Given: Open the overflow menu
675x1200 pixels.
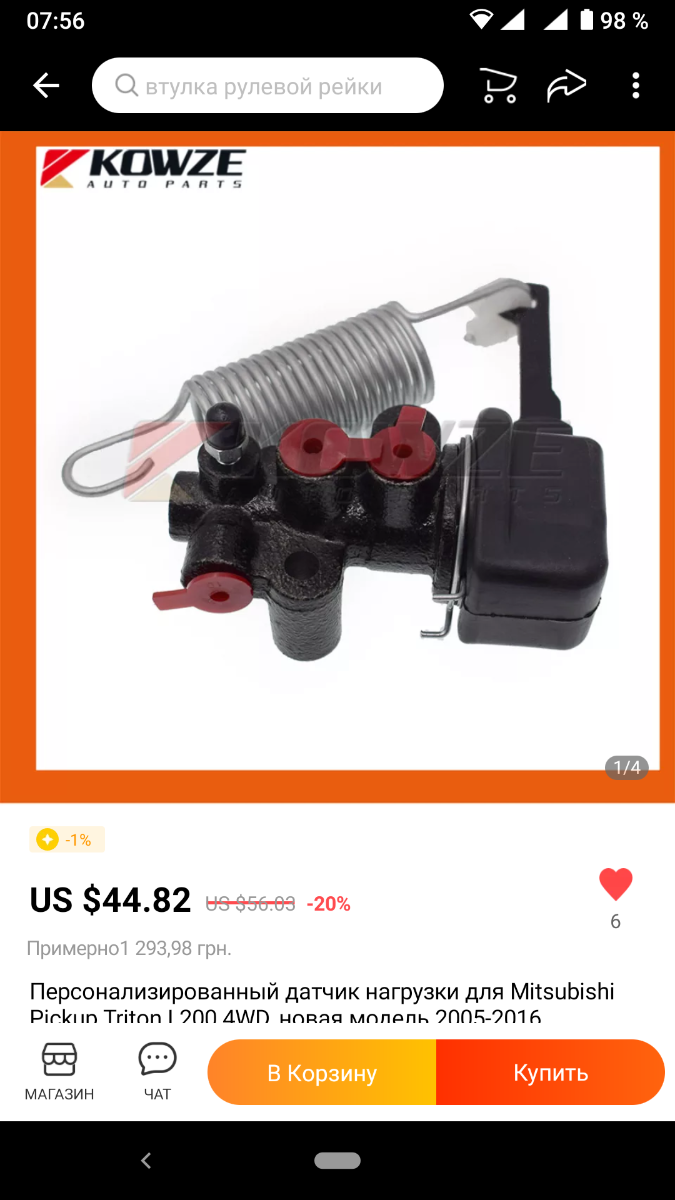Looking at the screenshot, I should point(636,86).
